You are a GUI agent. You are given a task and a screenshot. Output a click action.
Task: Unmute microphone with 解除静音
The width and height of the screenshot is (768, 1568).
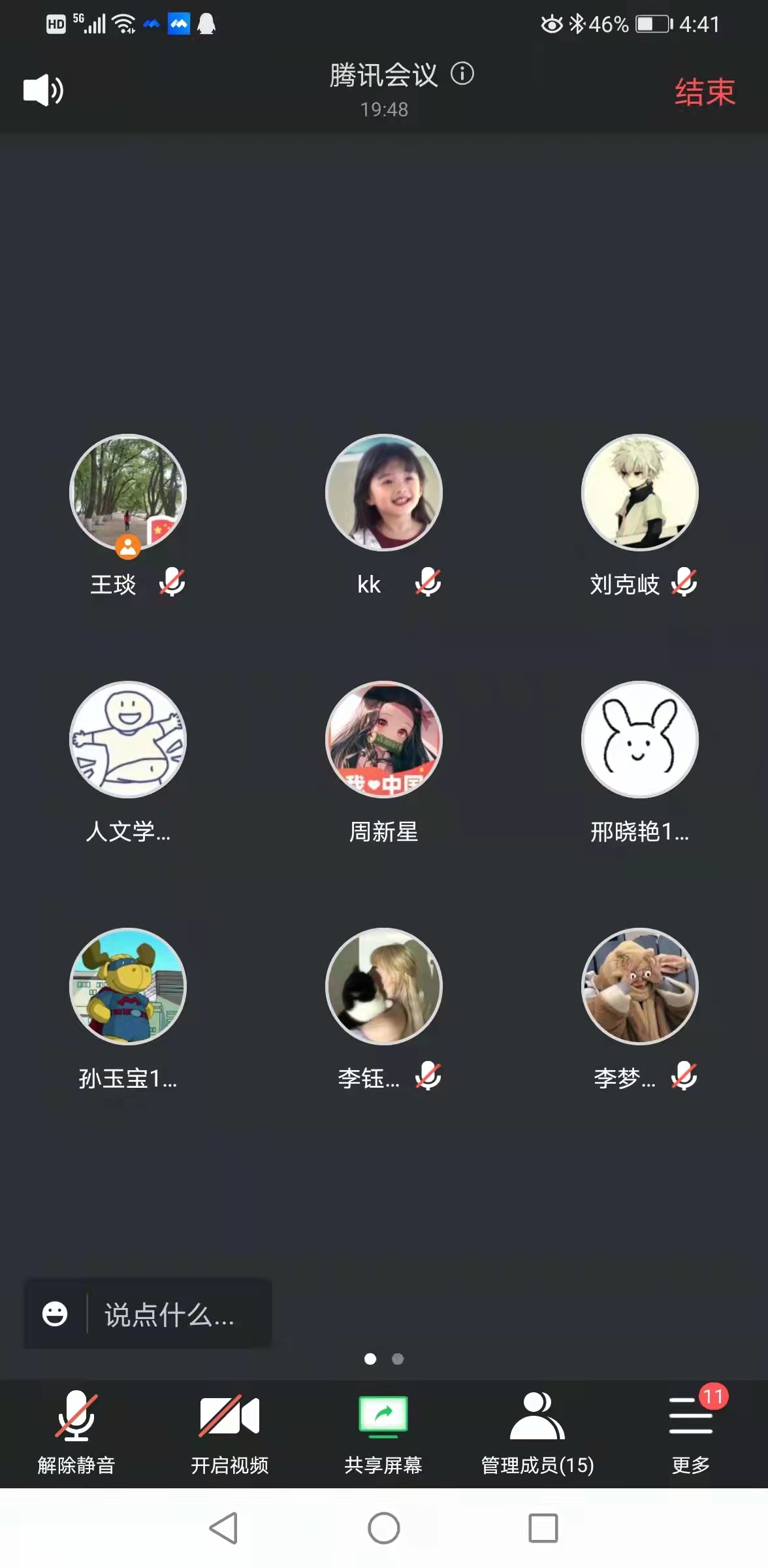tap(76, 1432)
